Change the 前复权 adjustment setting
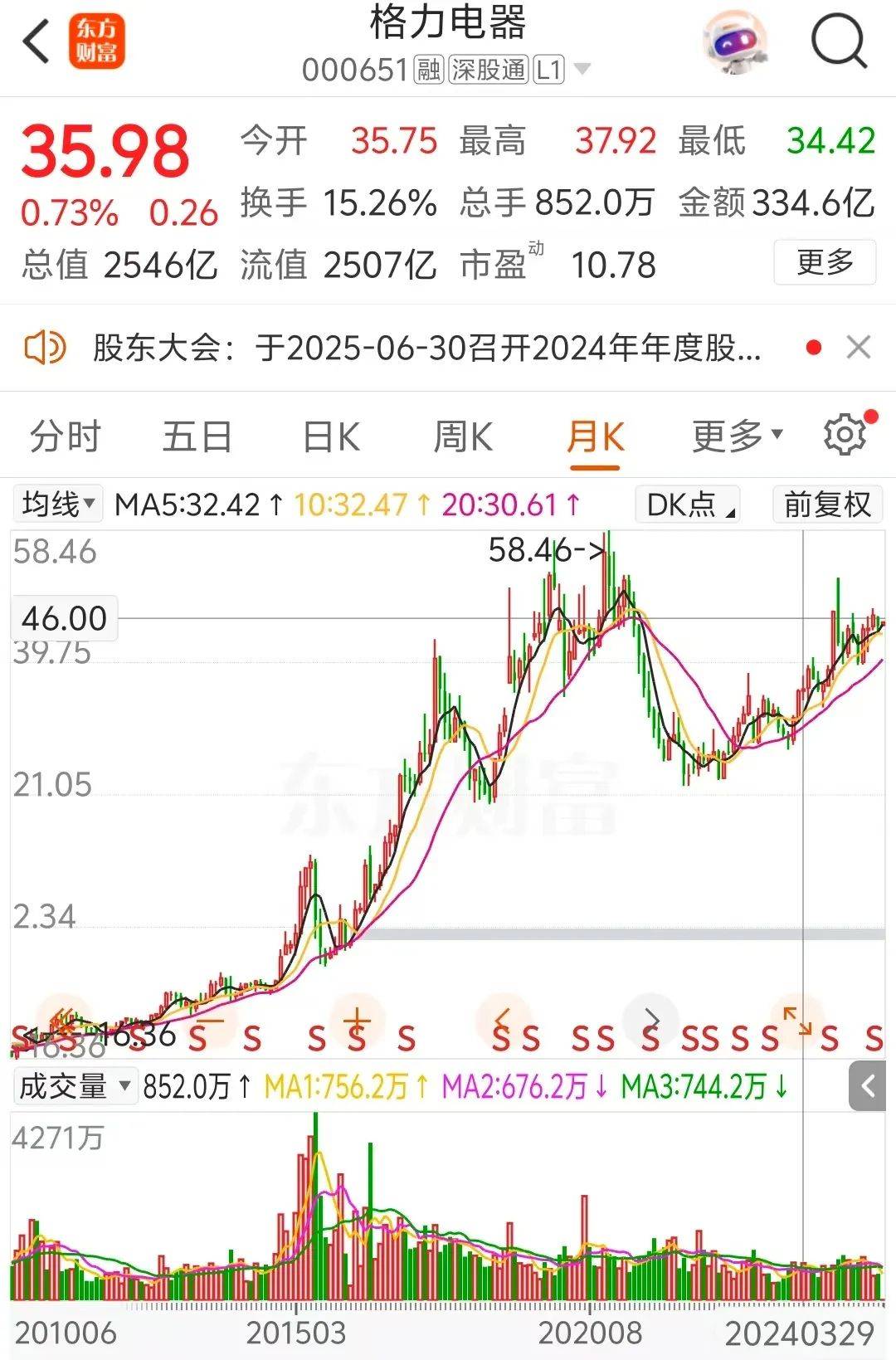The width and height of the screenshot is (896, 1360). 827,504
